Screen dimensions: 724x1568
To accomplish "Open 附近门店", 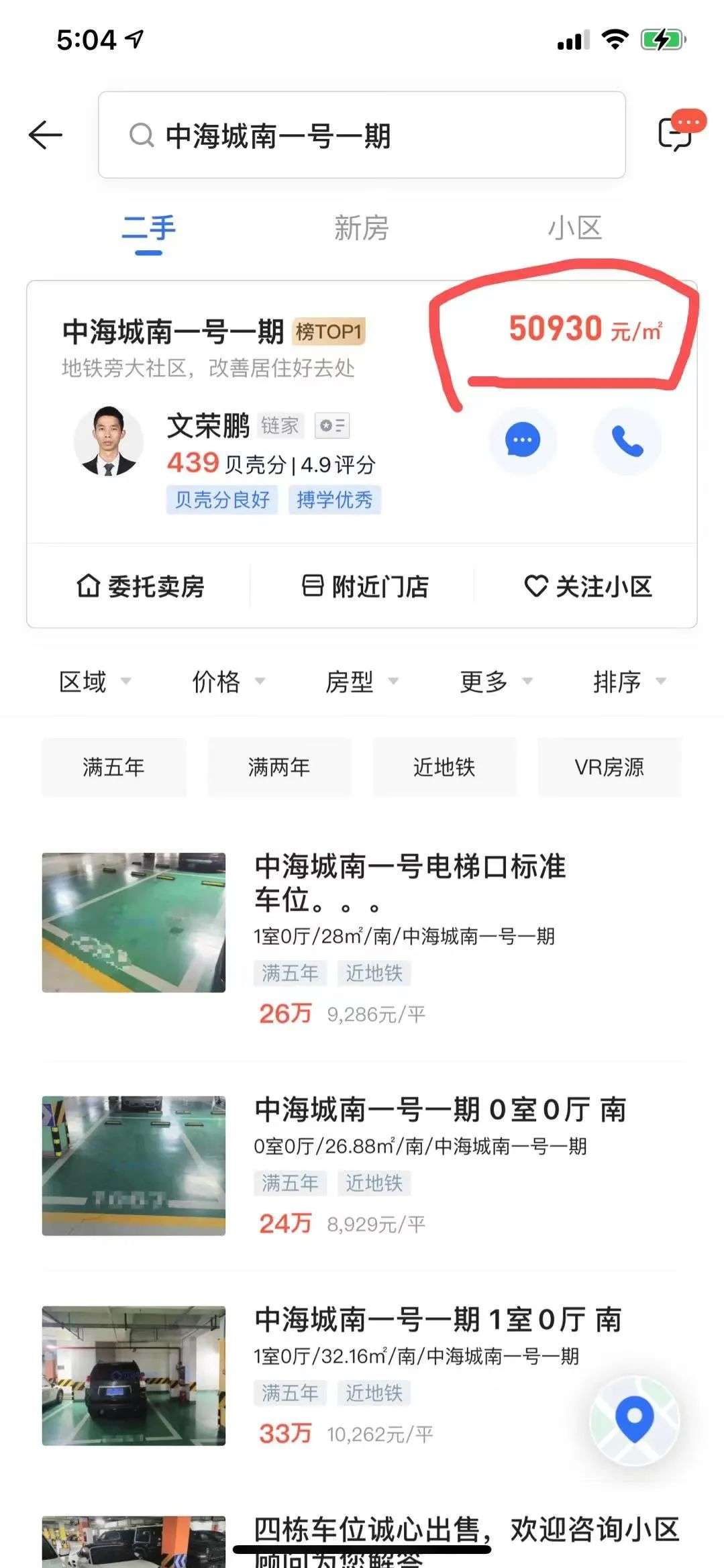I will (x=364, y=586).
